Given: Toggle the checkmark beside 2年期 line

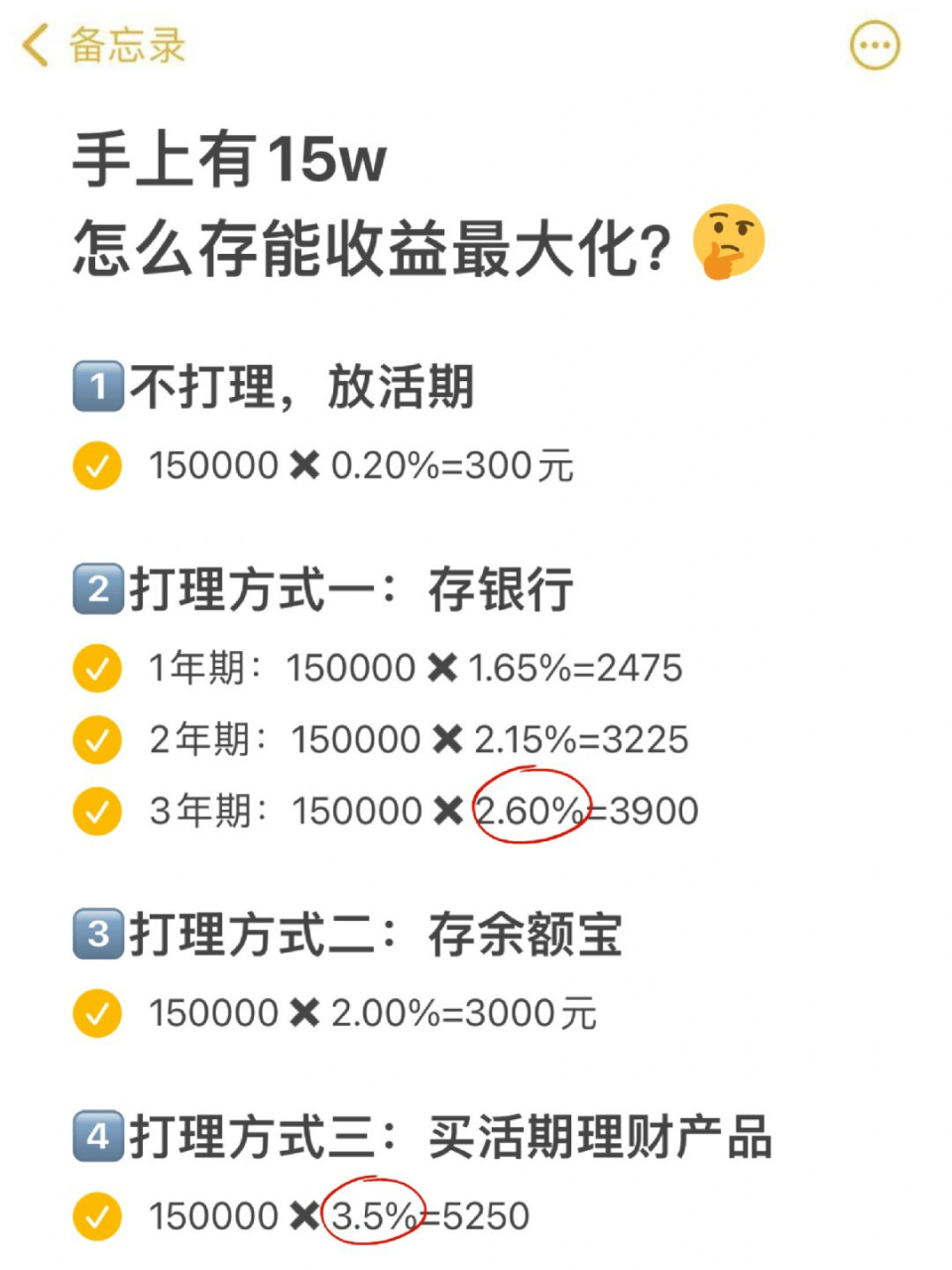Looking at the screenshot, I should point(96,739).
